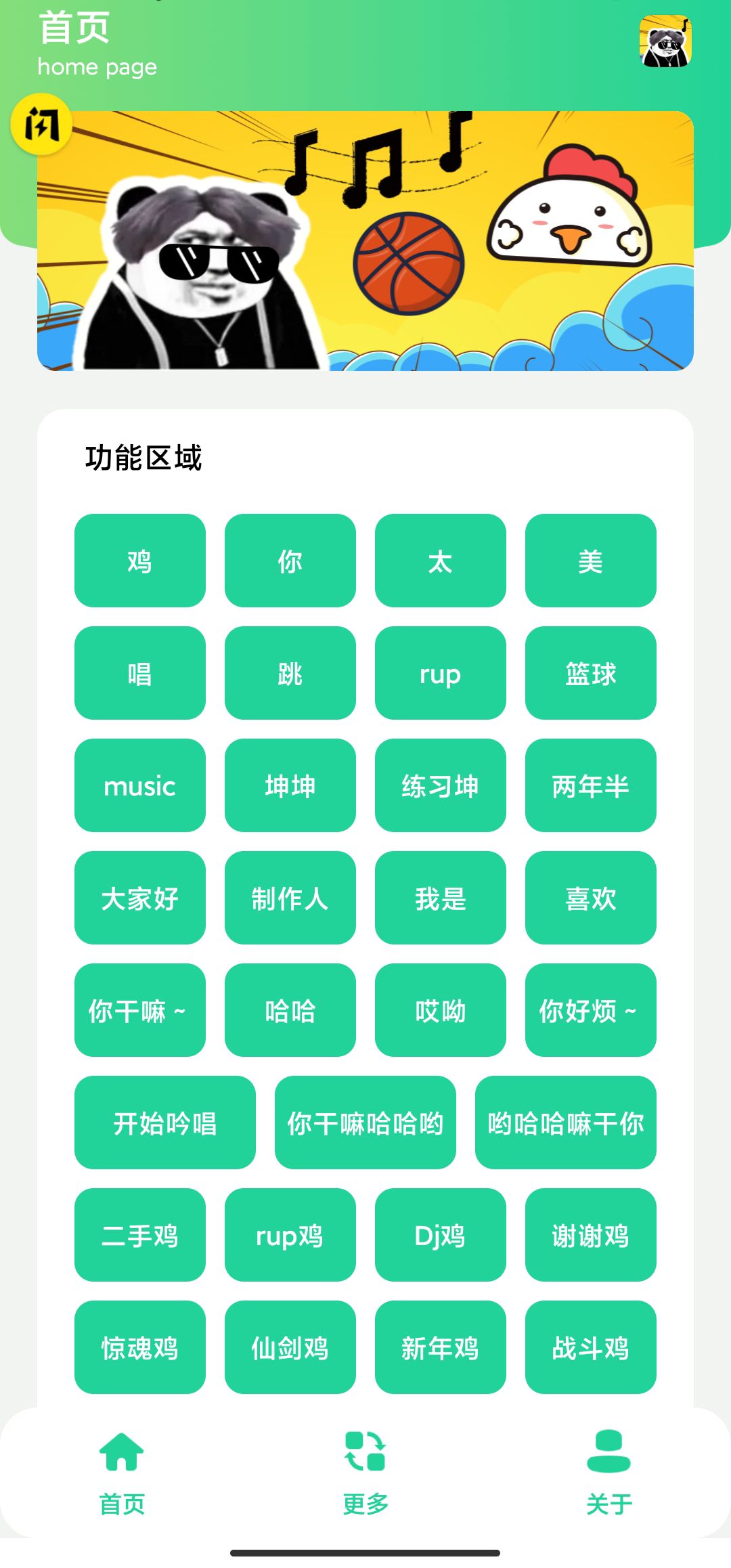
Task: Play the 战斗鸡 sound button
Action: (590, 1347)
